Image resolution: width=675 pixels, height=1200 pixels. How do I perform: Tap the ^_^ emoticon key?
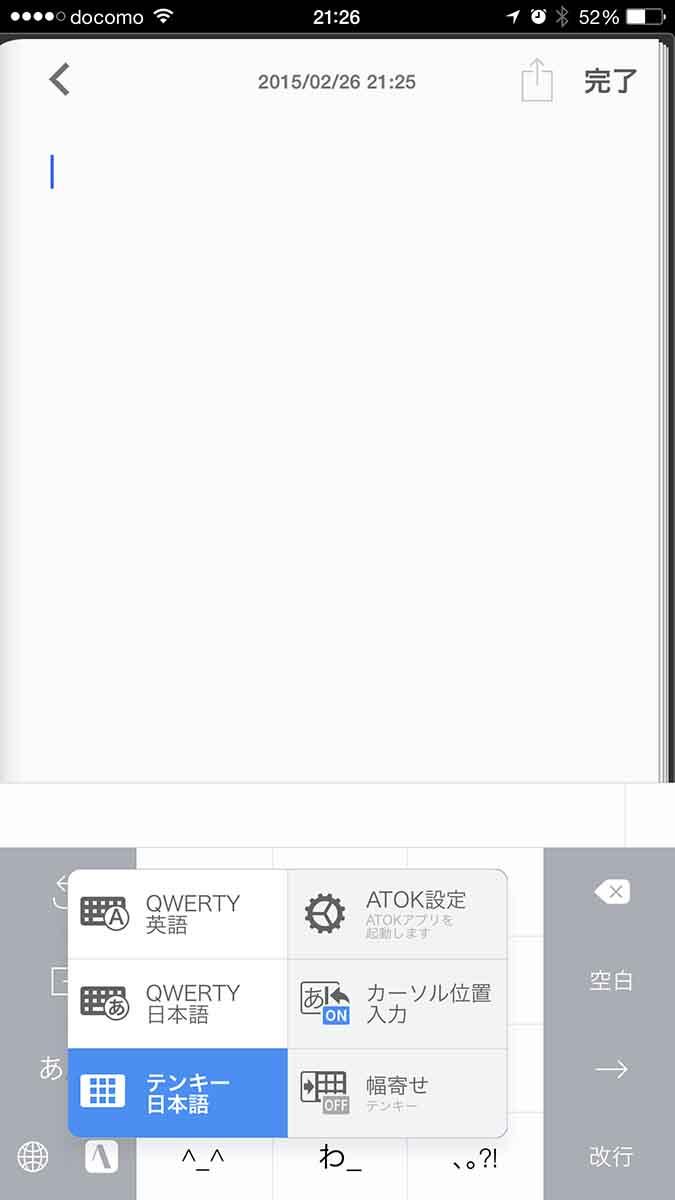[x=203, y=1160]
